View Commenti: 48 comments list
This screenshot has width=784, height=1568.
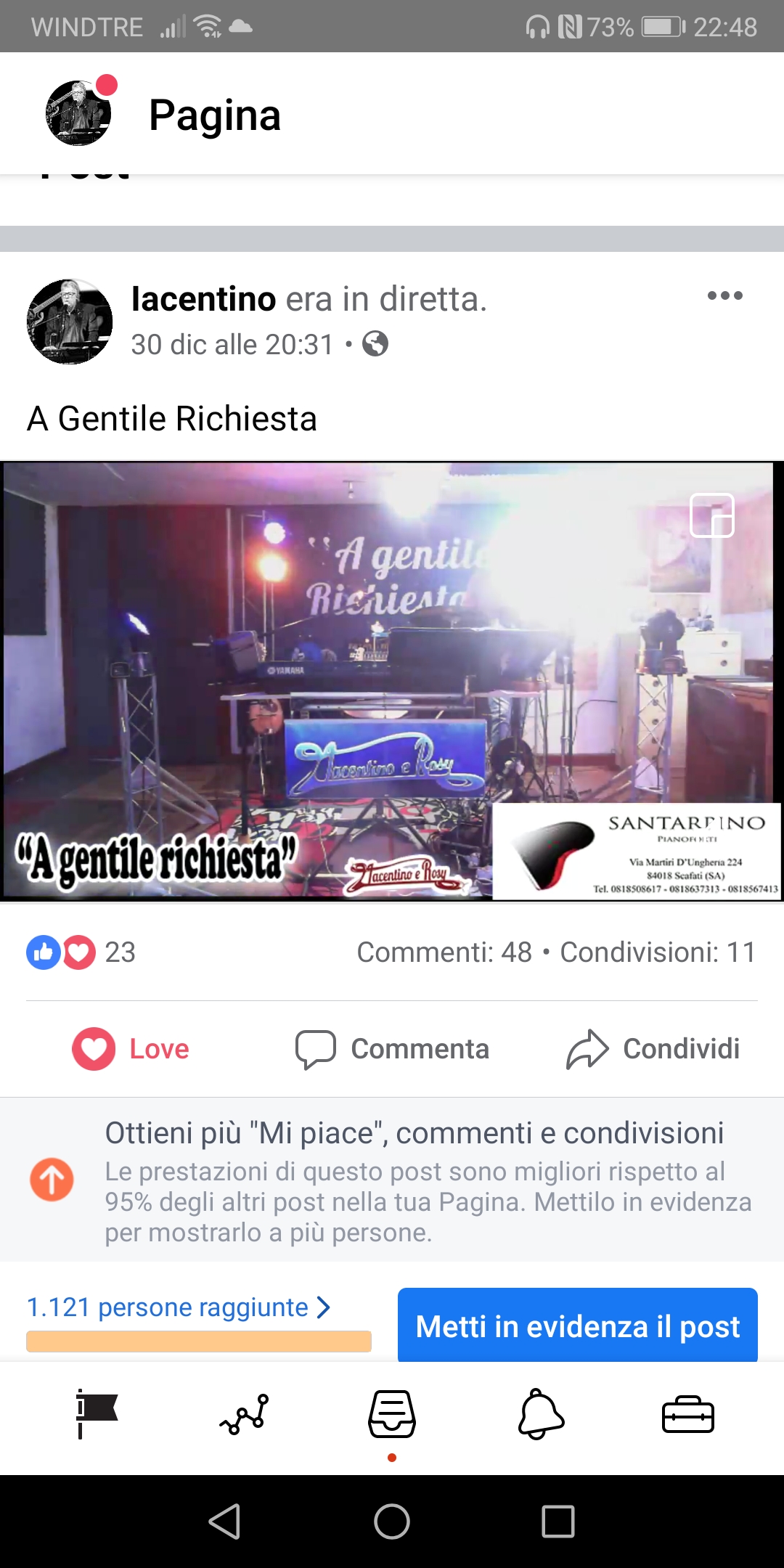pyautogui.click(x=444, y=952)
